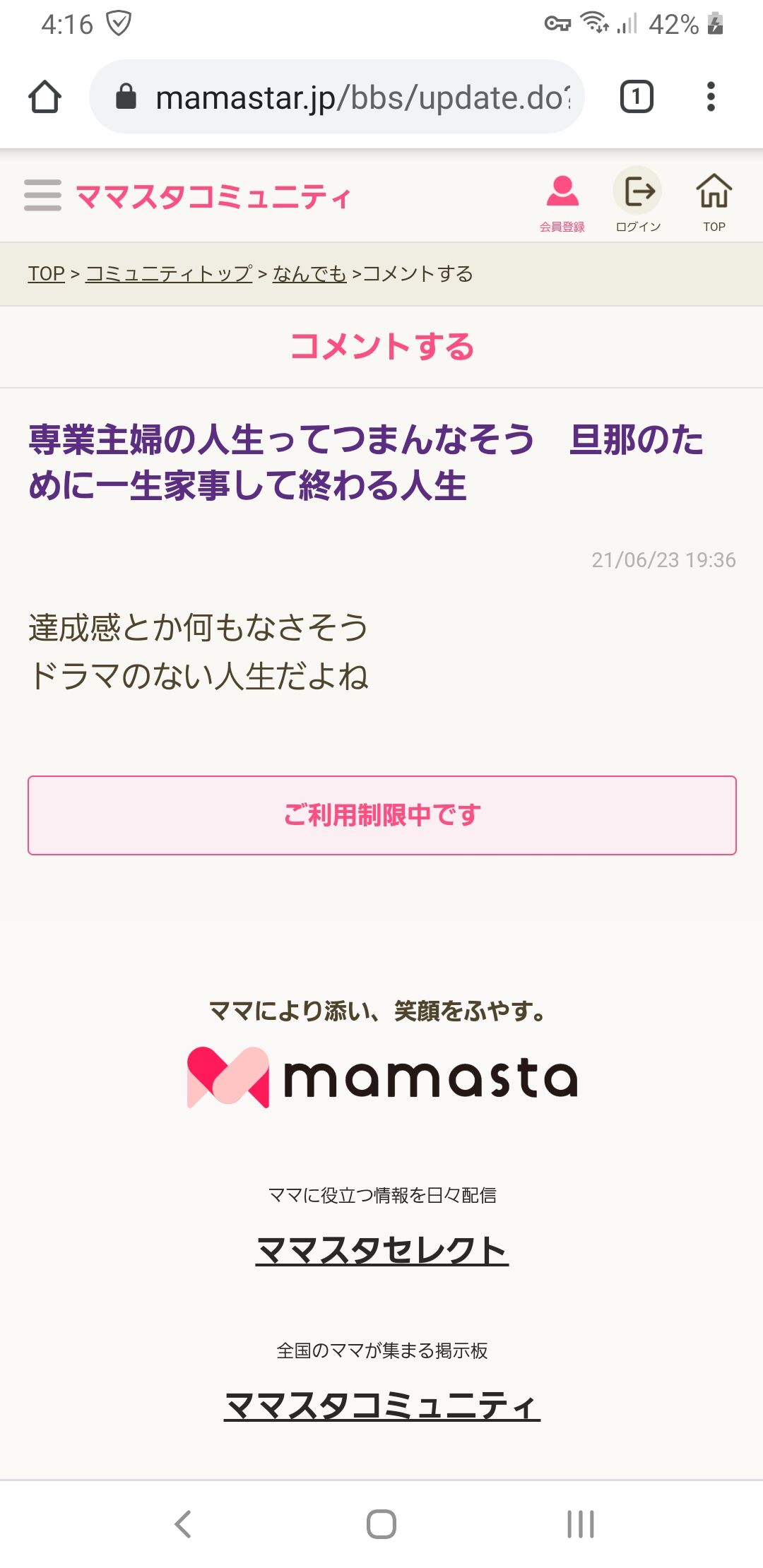The image size is (763, 1568).
Task: Open the ログイン login button
Action: click(638, 201)
